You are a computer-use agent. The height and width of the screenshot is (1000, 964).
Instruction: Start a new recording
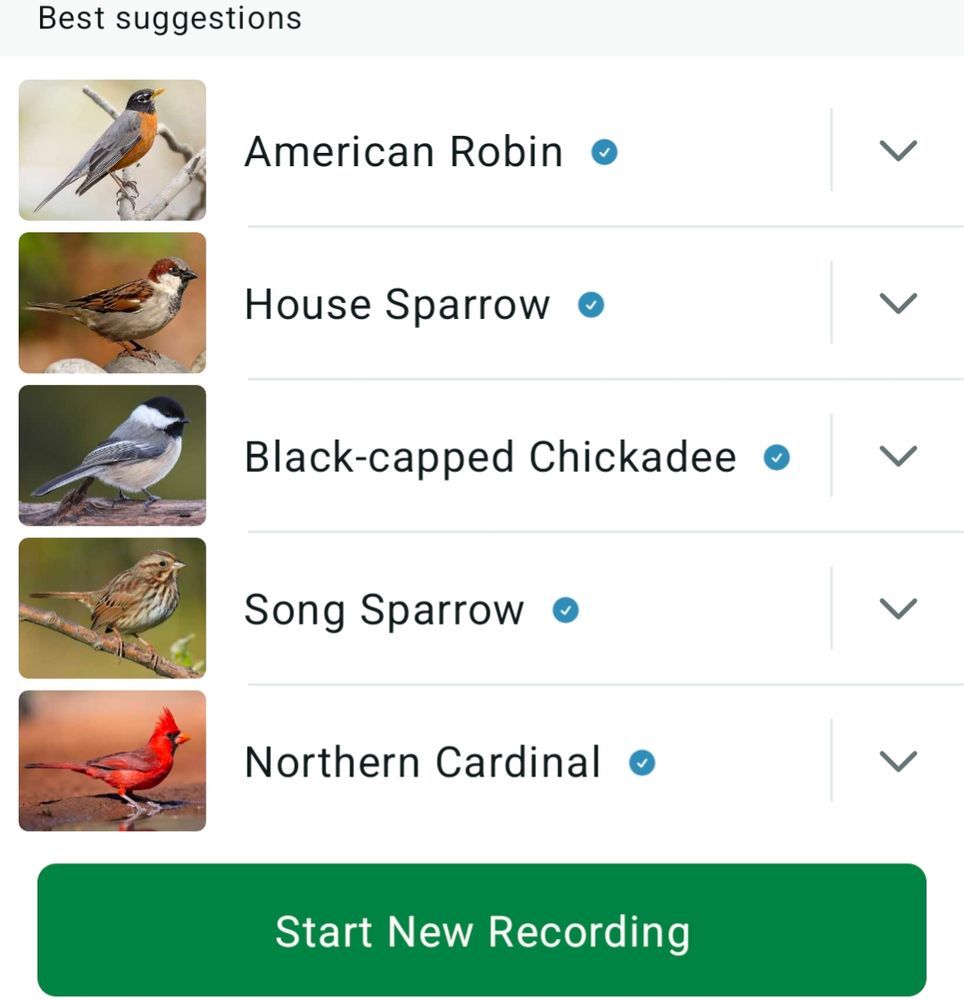pyautogui.click(x=482, y=930)
